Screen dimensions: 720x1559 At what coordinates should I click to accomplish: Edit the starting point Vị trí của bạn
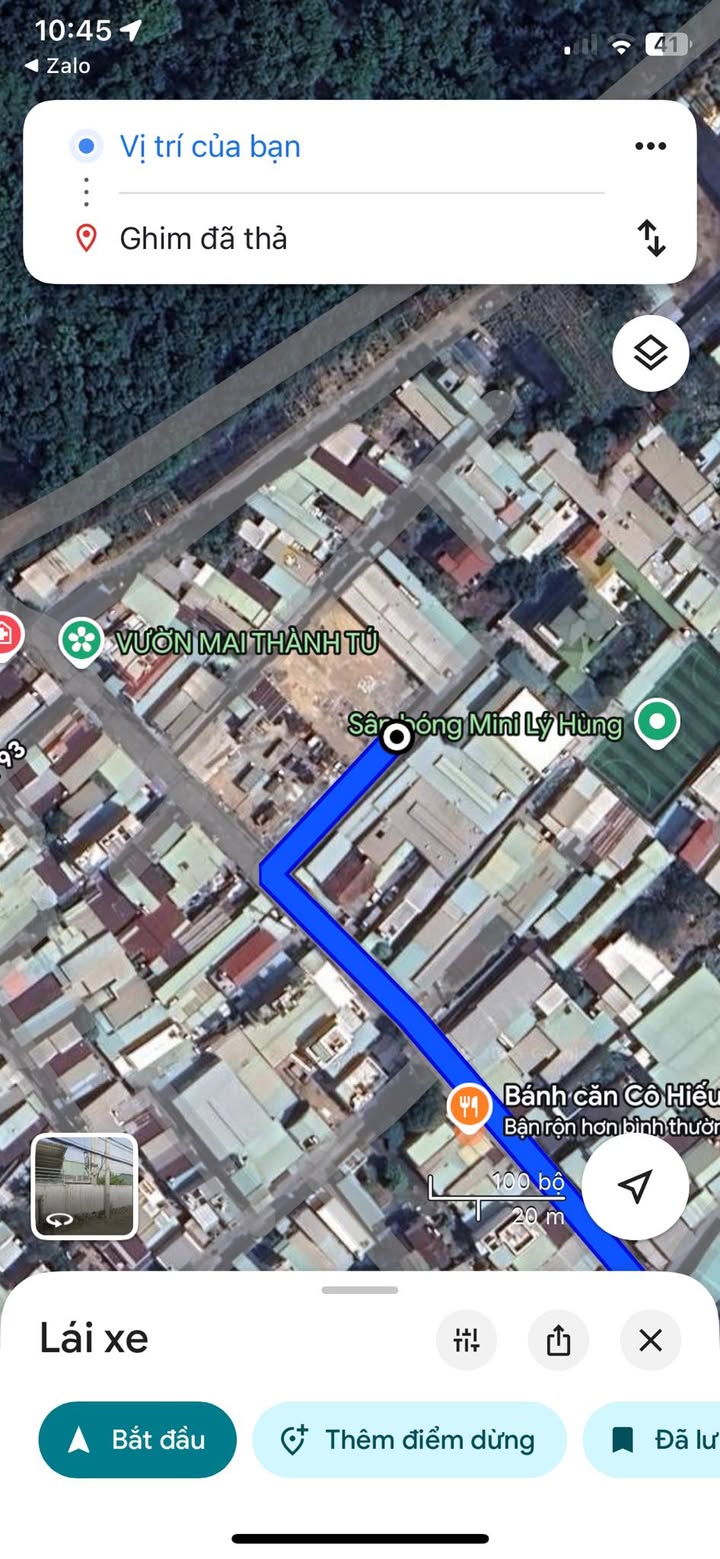click(210, 147)
